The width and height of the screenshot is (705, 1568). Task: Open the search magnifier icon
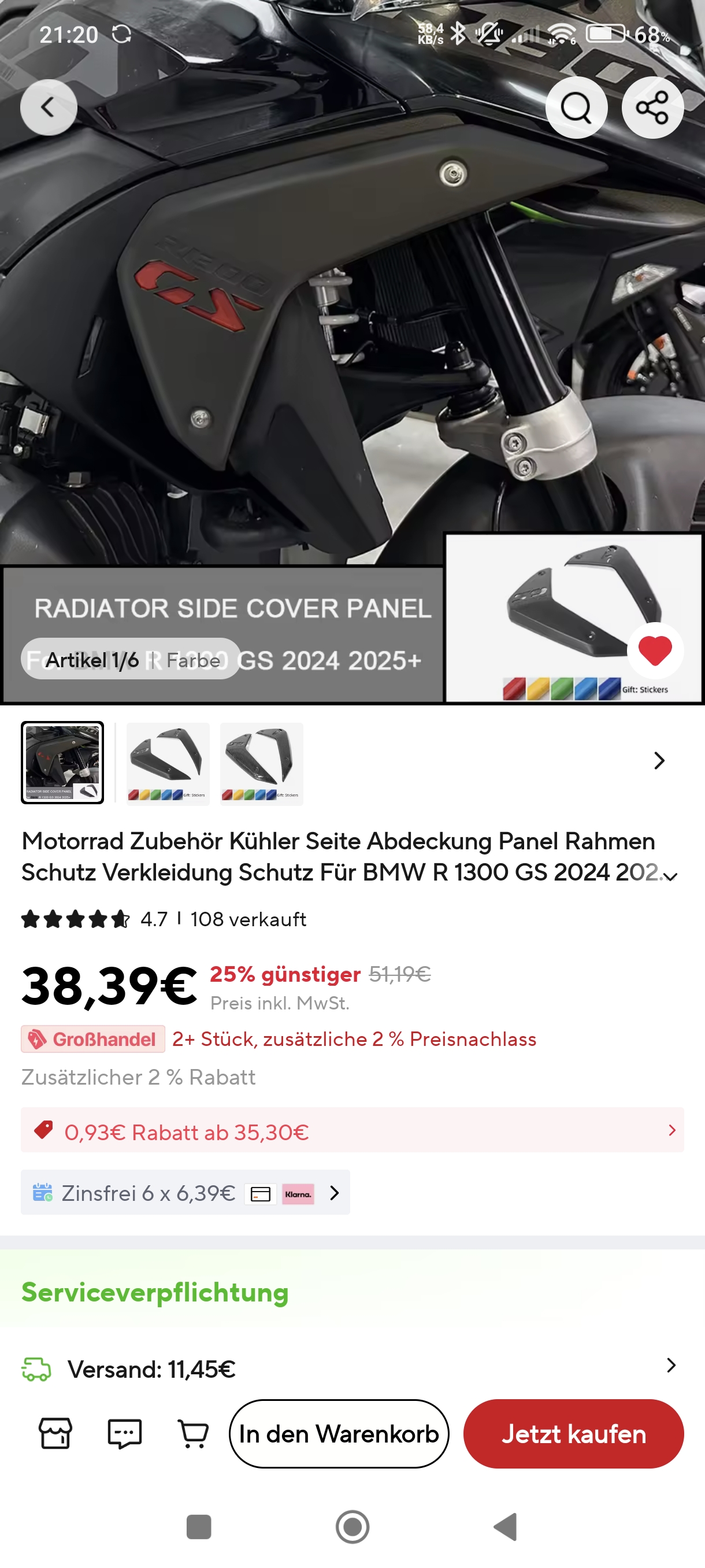(x=576, y=108)
